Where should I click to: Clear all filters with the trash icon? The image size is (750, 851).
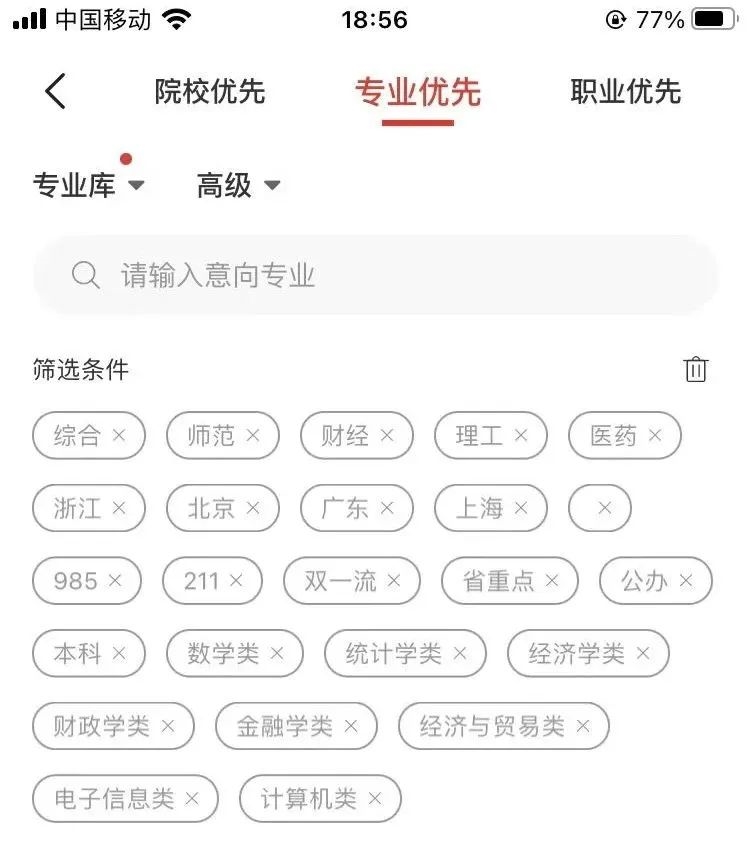pyautogui.click(x=696, y=369)
